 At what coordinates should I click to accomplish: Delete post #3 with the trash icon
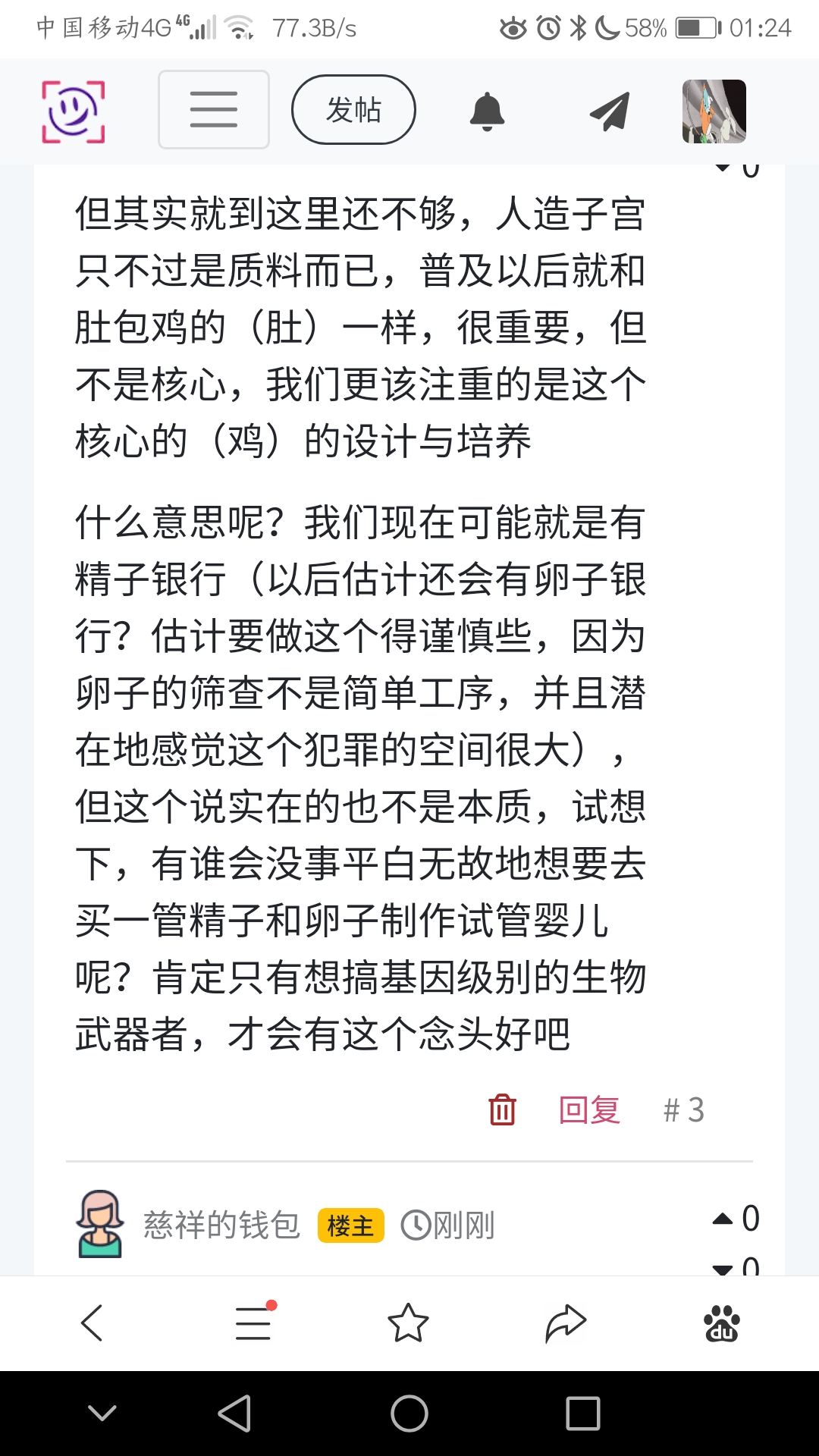(x=502, y=1110)
